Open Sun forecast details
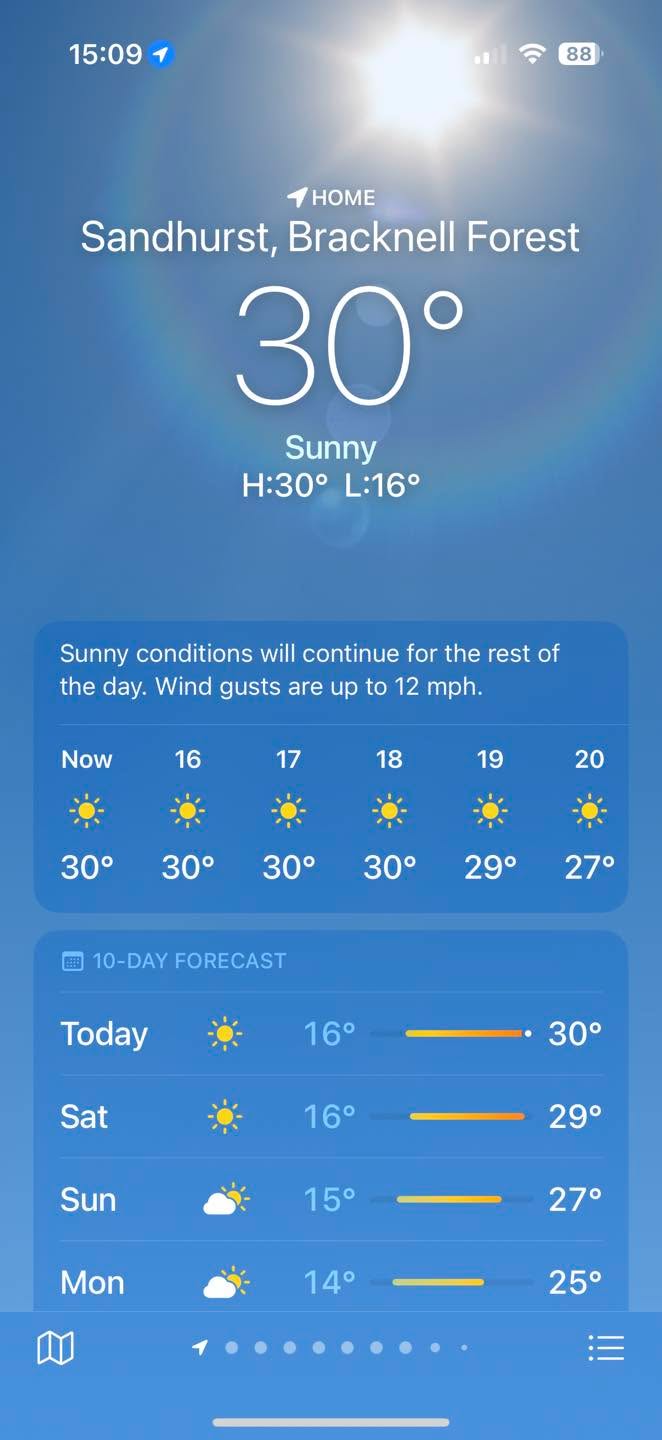The image size is (662, 1440). [x=331, y=1199]
